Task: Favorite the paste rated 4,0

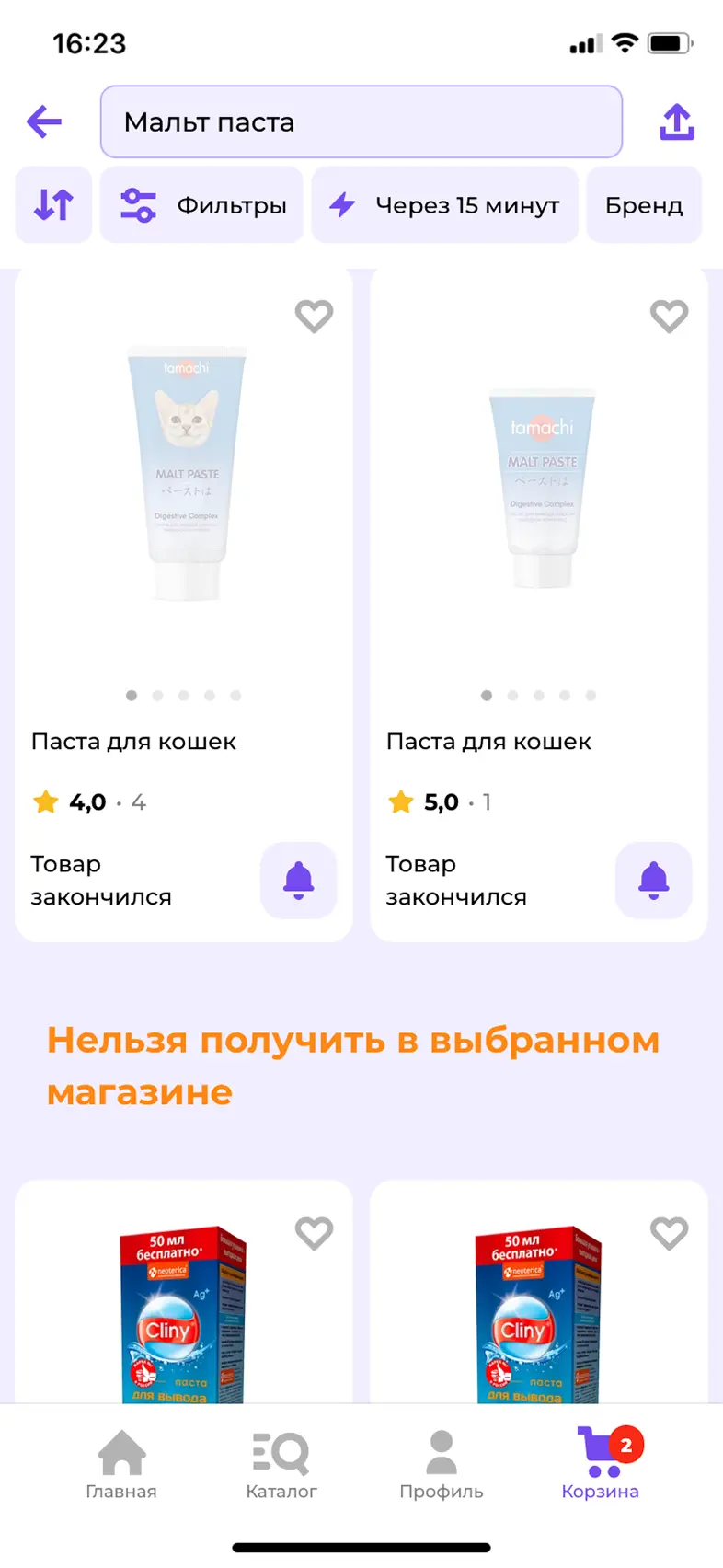Action: pyautogui.click(x=314, y=316)
